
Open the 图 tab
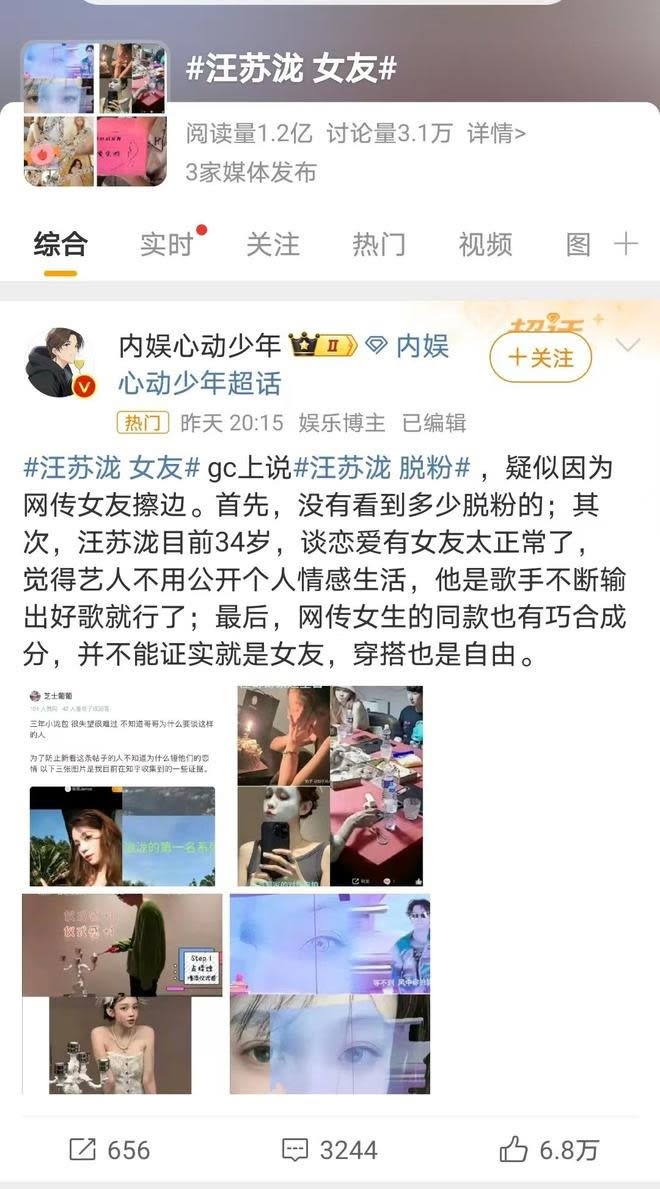point(578,244)
